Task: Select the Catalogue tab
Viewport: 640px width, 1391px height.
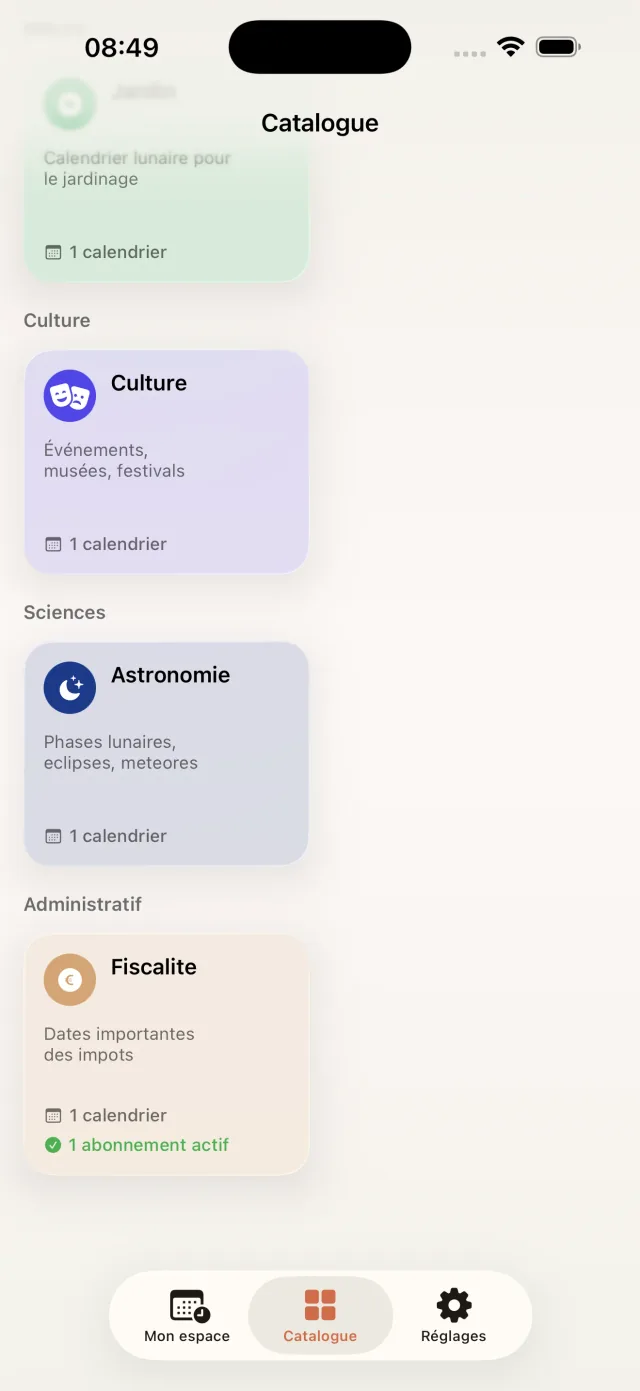Action: coord(320,1316)
